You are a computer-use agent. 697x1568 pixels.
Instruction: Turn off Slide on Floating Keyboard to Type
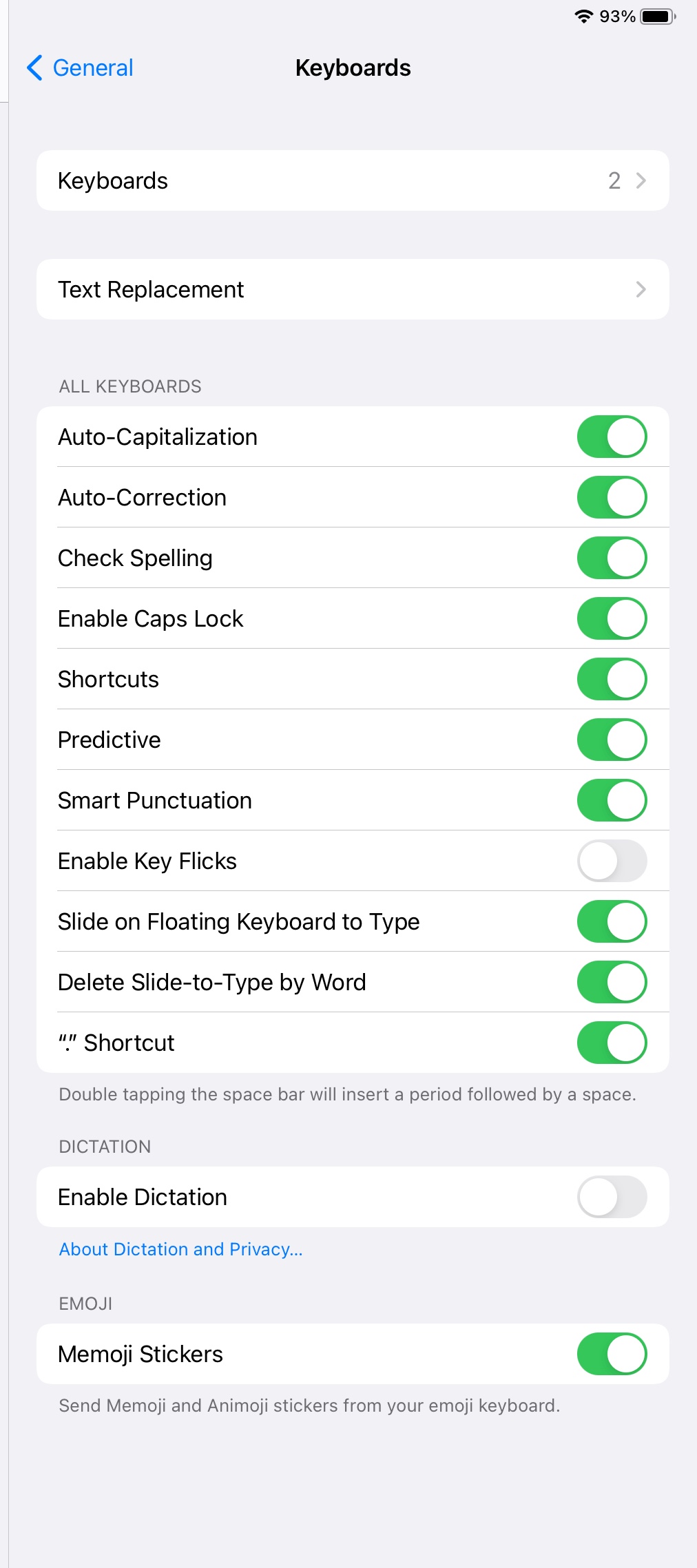point(612,921)
